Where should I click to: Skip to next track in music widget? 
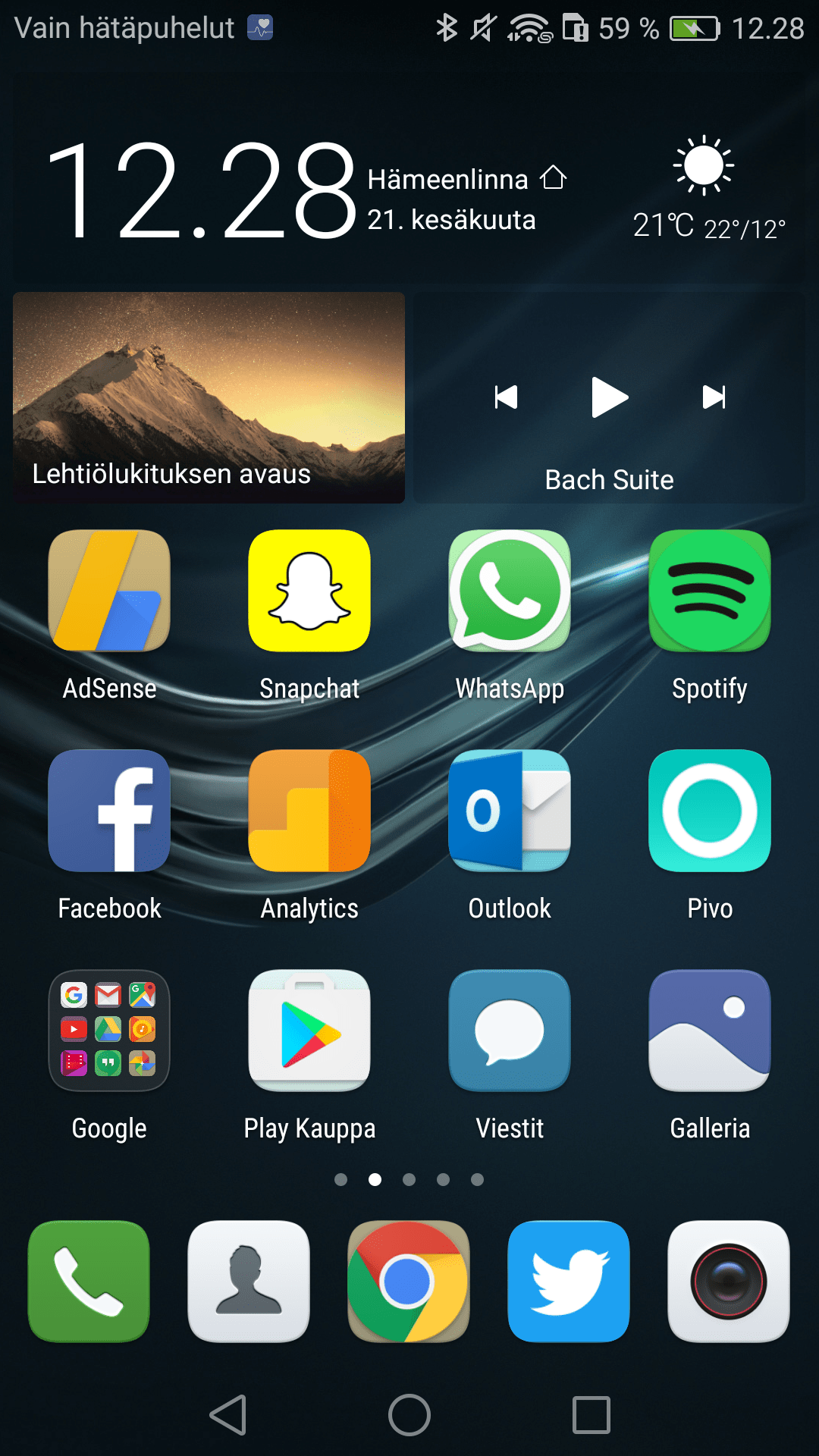pos(714,397)
